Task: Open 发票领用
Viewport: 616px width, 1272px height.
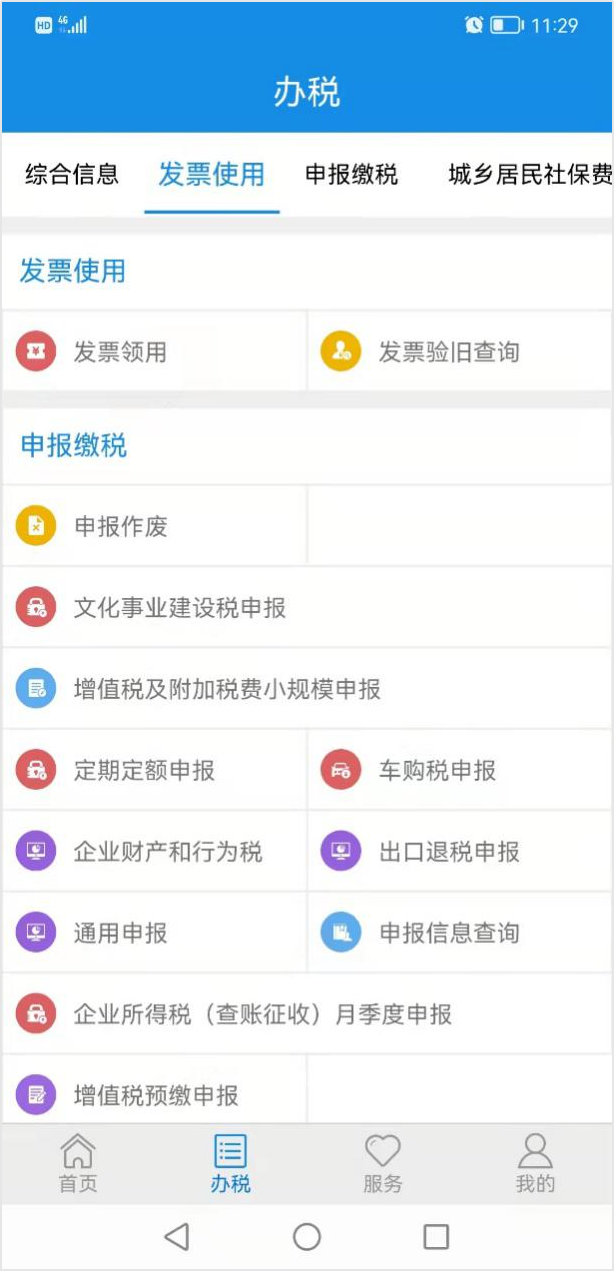Action: (120, 352)
